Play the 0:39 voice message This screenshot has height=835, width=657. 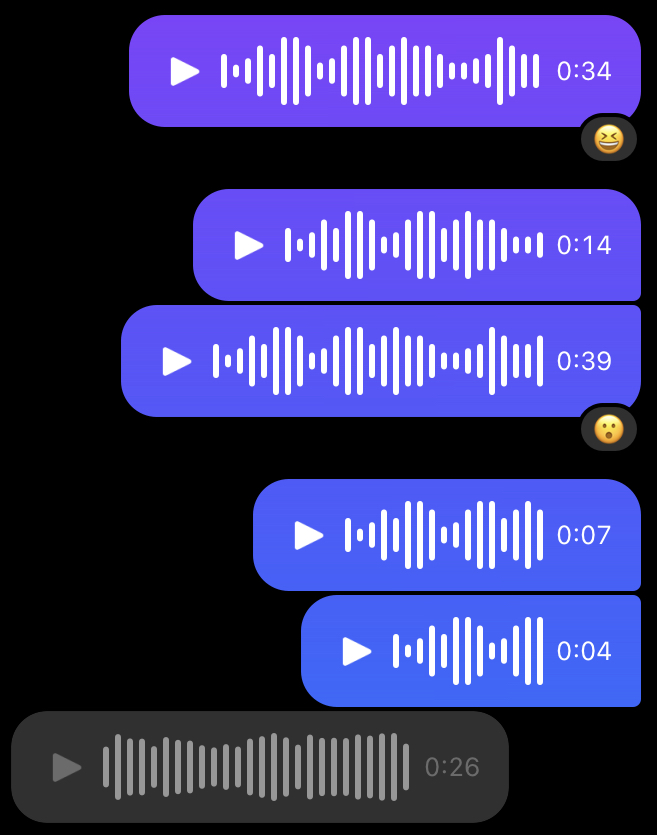point(176,361)
